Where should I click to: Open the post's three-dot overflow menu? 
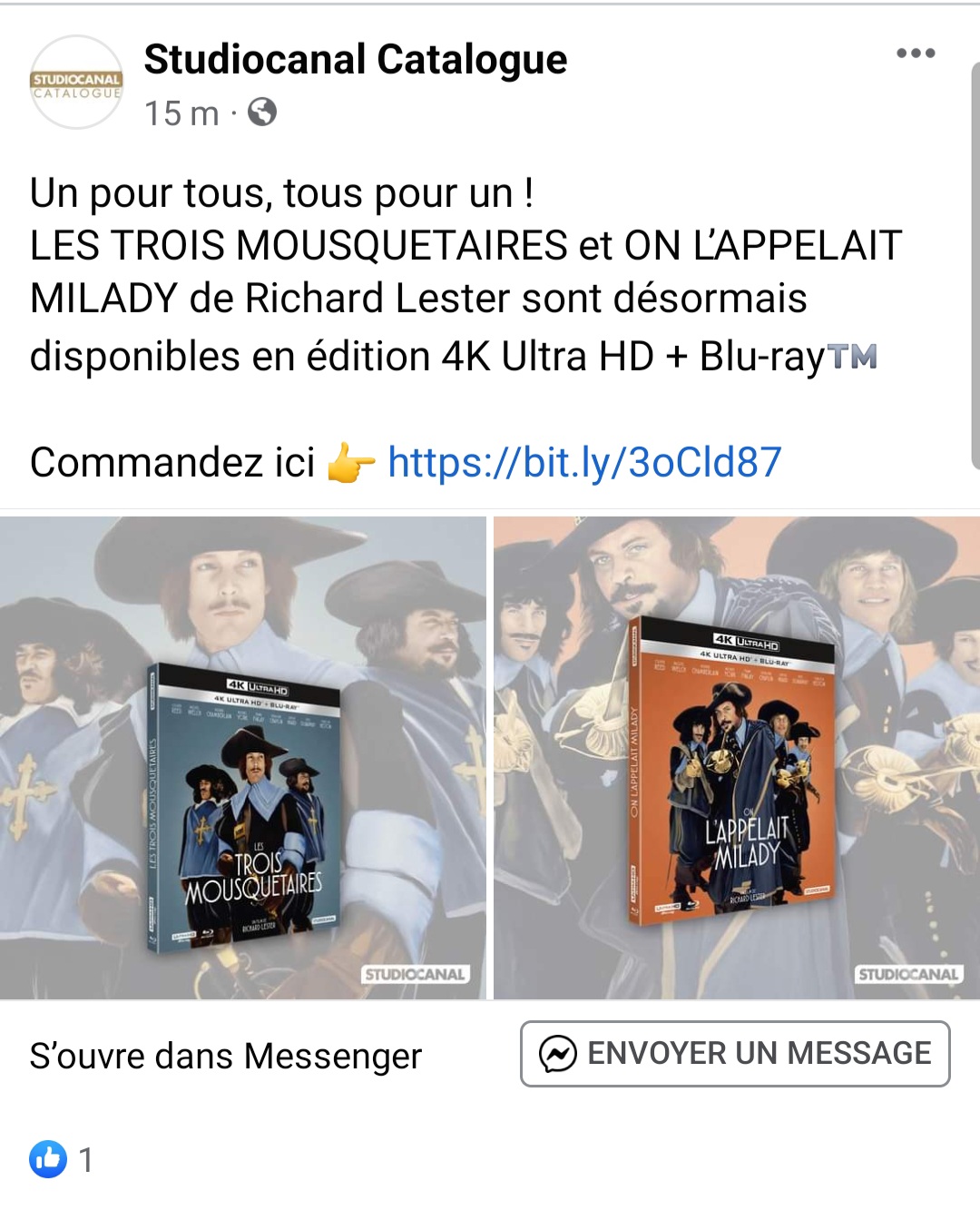coord(915,53)
